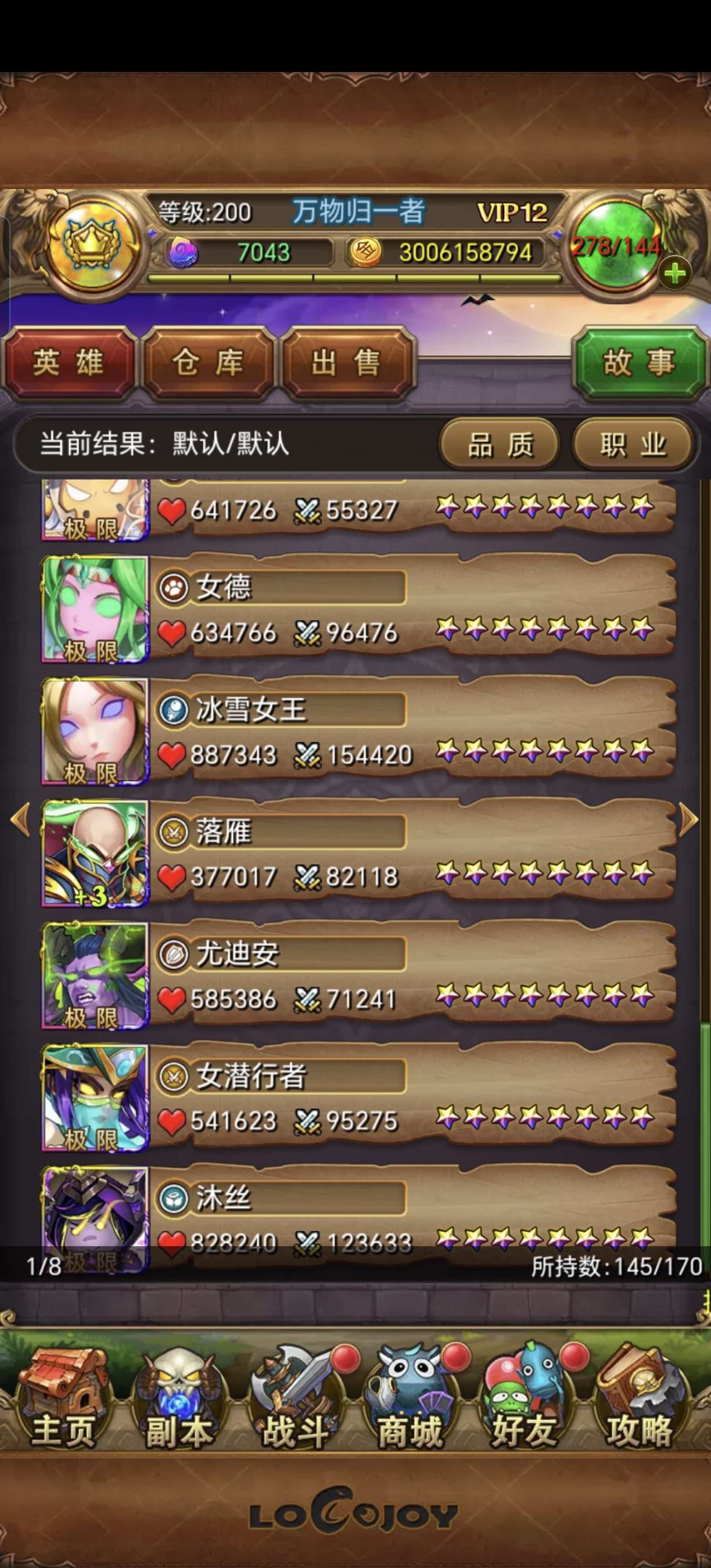711x1568 pixels.
Task: Open the 仓库 tab
Action: click(207, 364)
